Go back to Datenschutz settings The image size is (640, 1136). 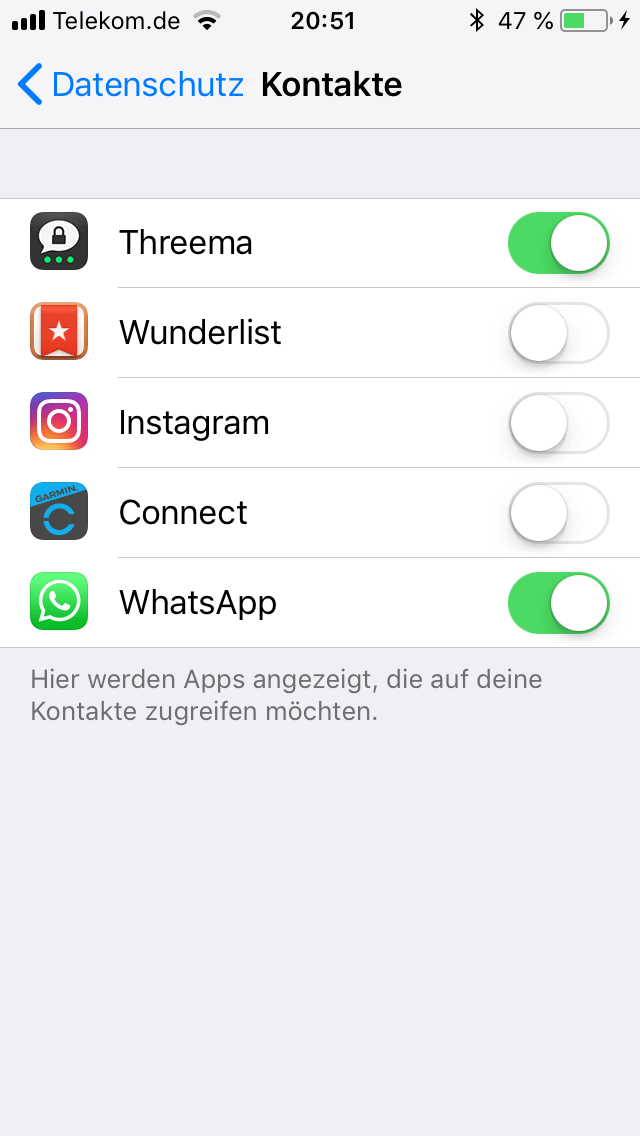[130, 85]
